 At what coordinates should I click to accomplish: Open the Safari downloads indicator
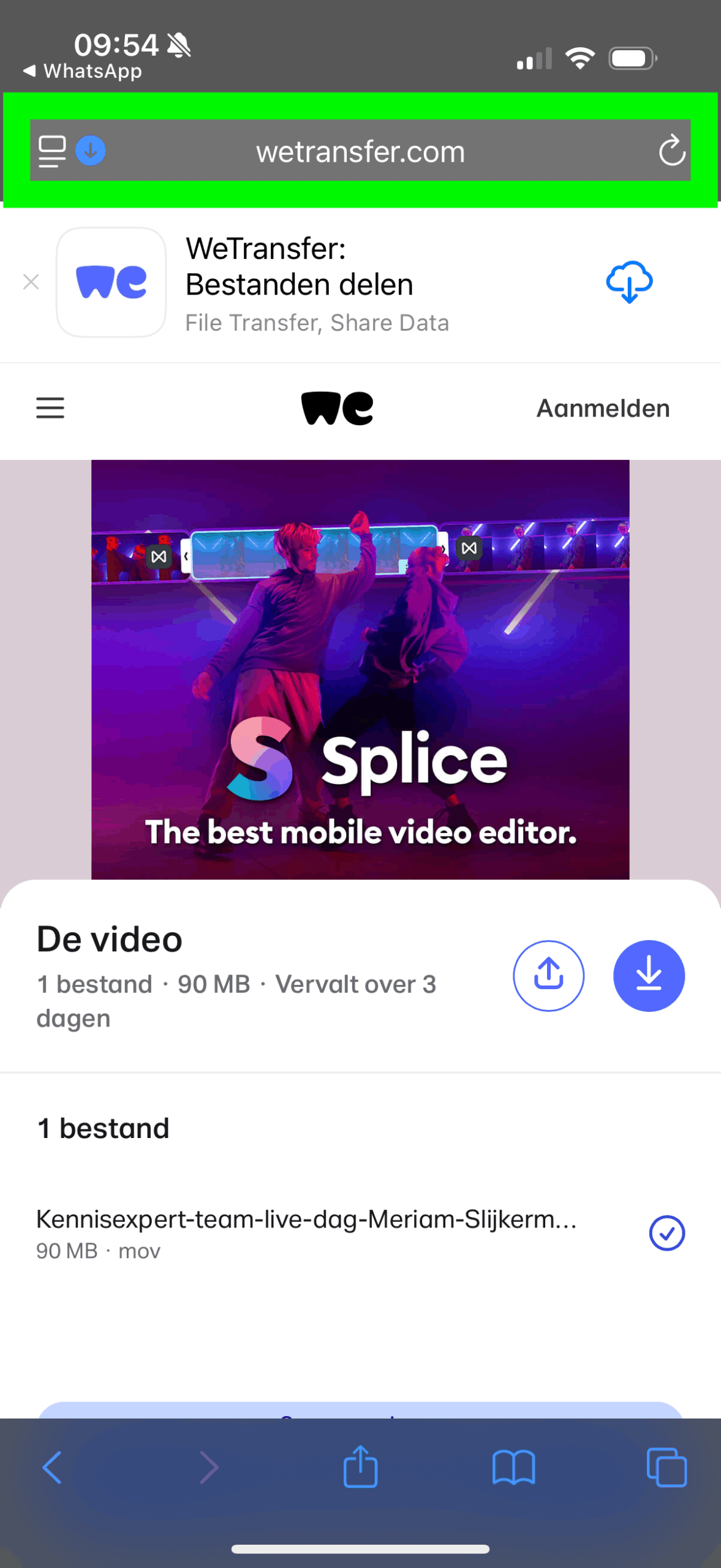tap(91, 151)
